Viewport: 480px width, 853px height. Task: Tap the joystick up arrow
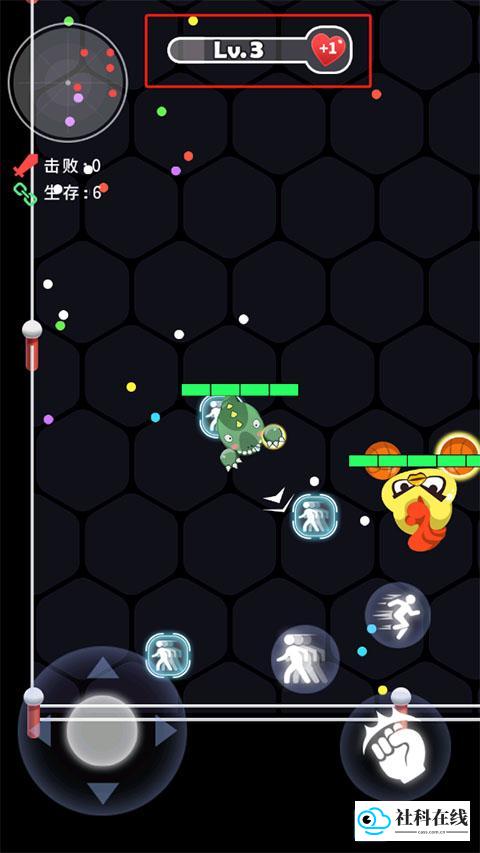point(103,668)
